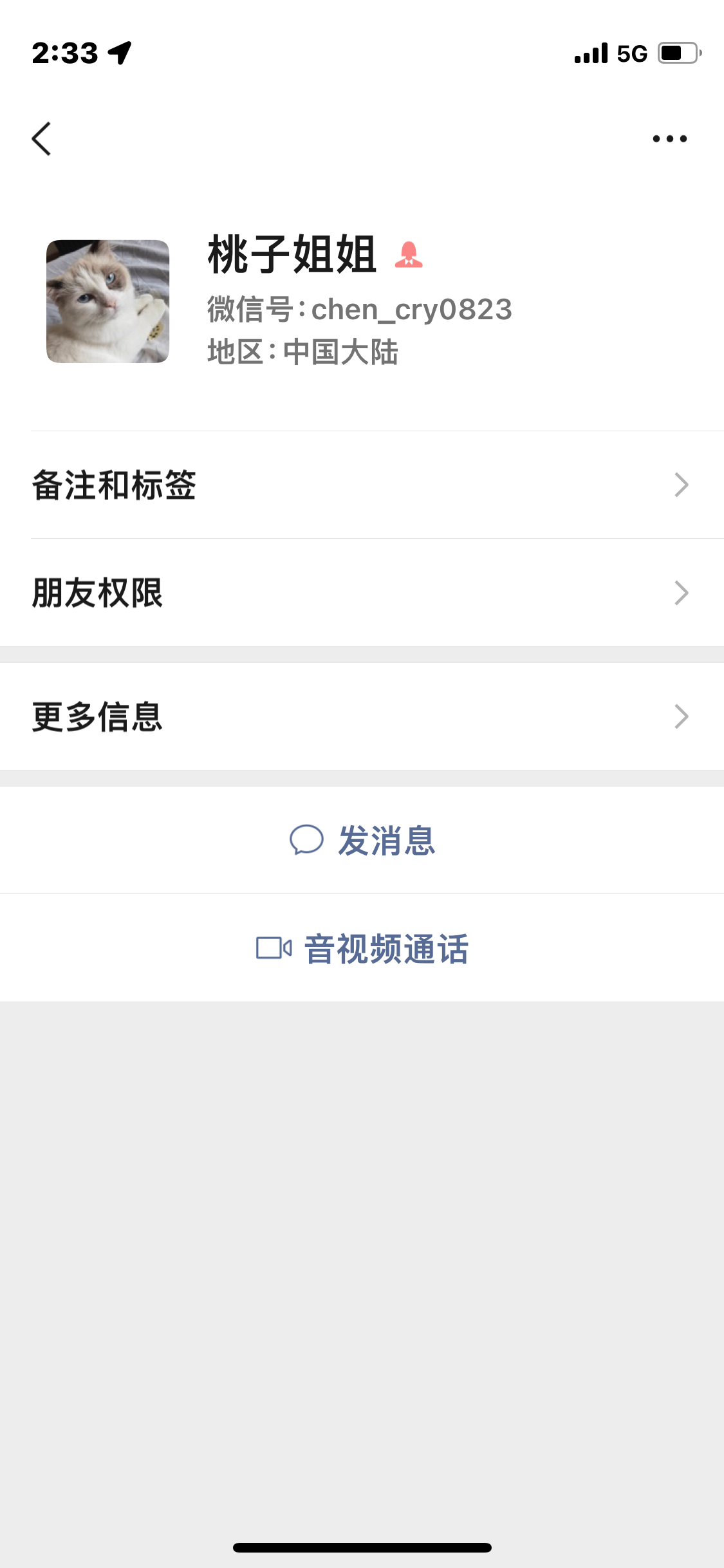Tap 发消息 to start a chat

386,841
